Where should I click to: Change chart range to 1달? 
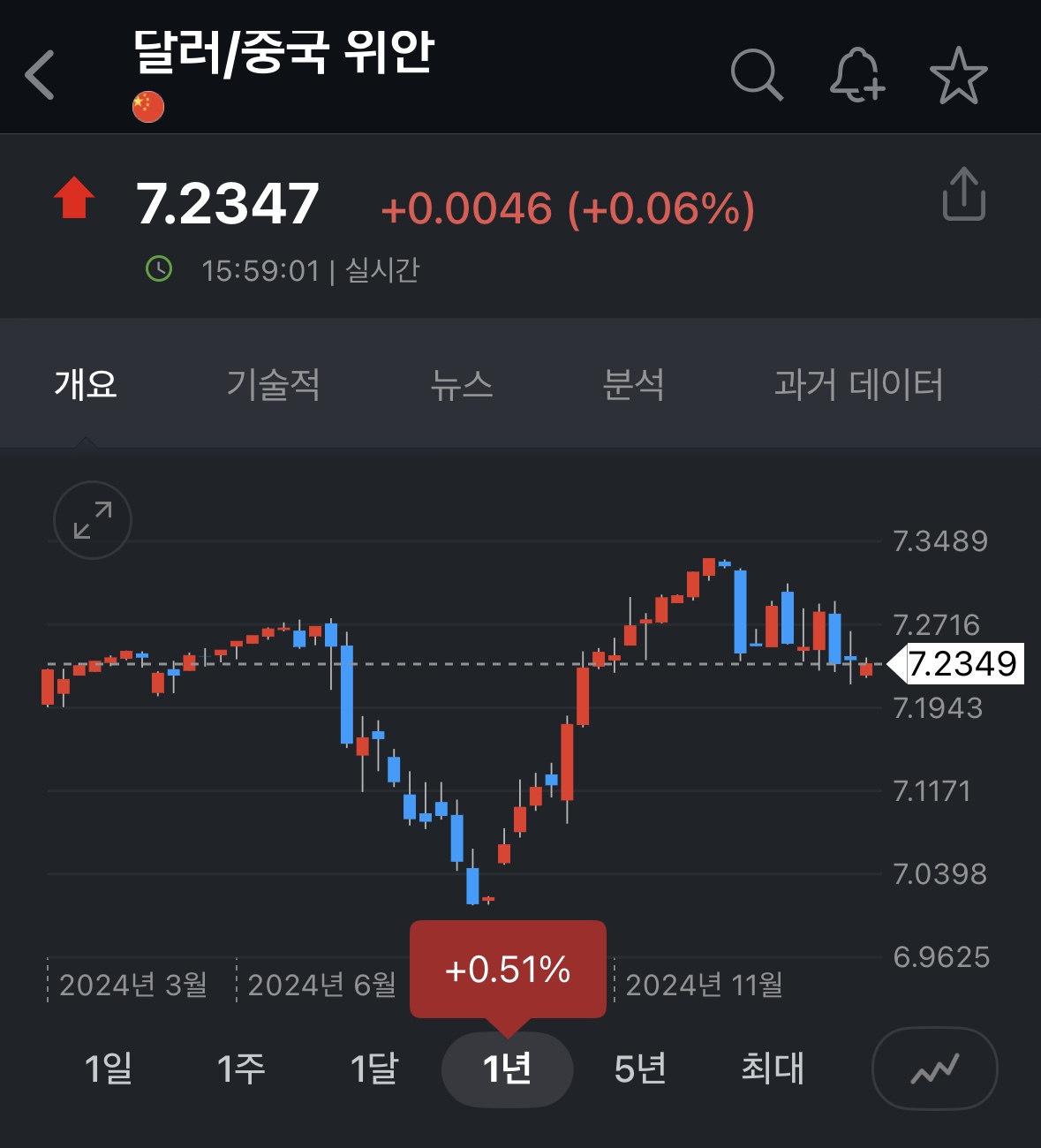[x=374, y=1069]
